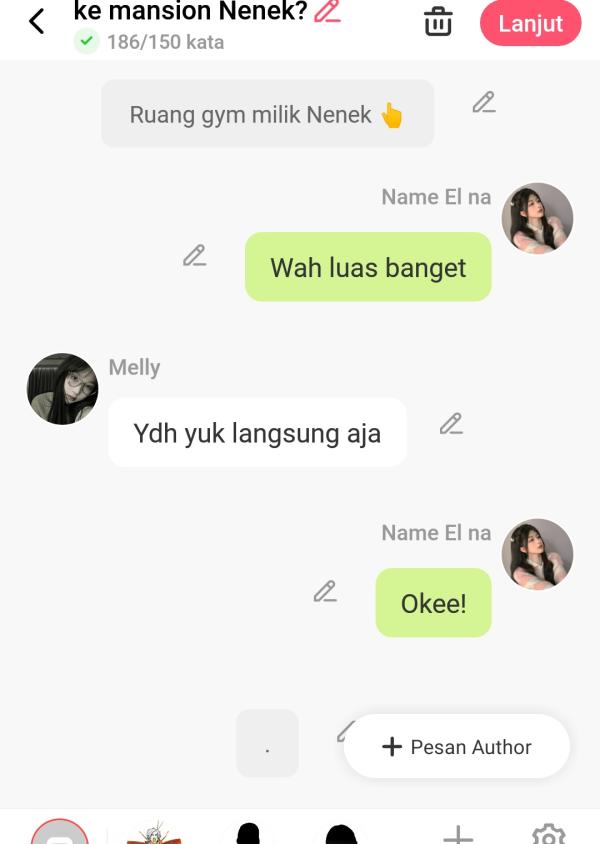
Task: Add a new character with the plus icon
Action: [x=457, y=834]
